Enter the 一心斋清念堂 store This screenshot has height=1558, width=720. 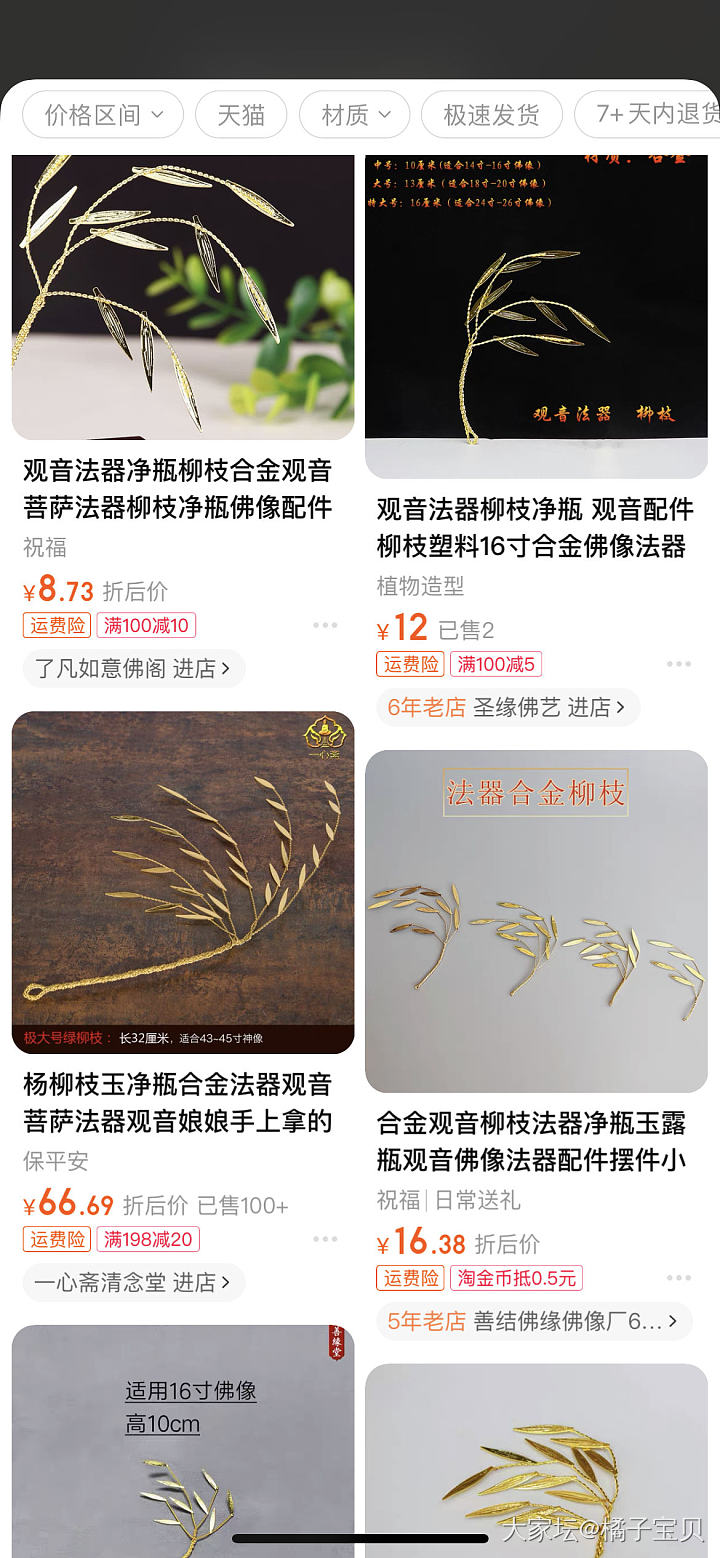coord(133,1282)
